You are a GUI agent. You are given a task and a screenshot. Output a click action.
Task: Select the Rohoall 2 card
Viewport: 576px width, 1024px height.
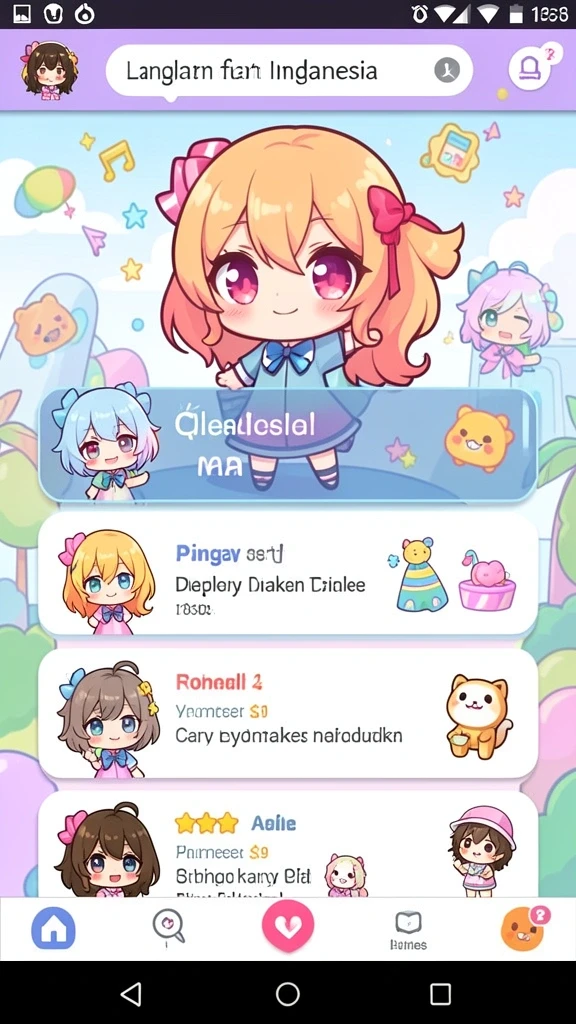click(288, 713)
